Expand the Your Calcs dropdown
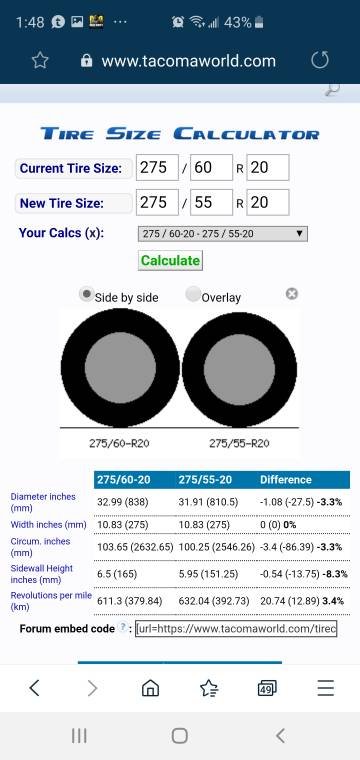Image resolution: width=360 pixels, height=760 pixels. (x=223, y=234)
